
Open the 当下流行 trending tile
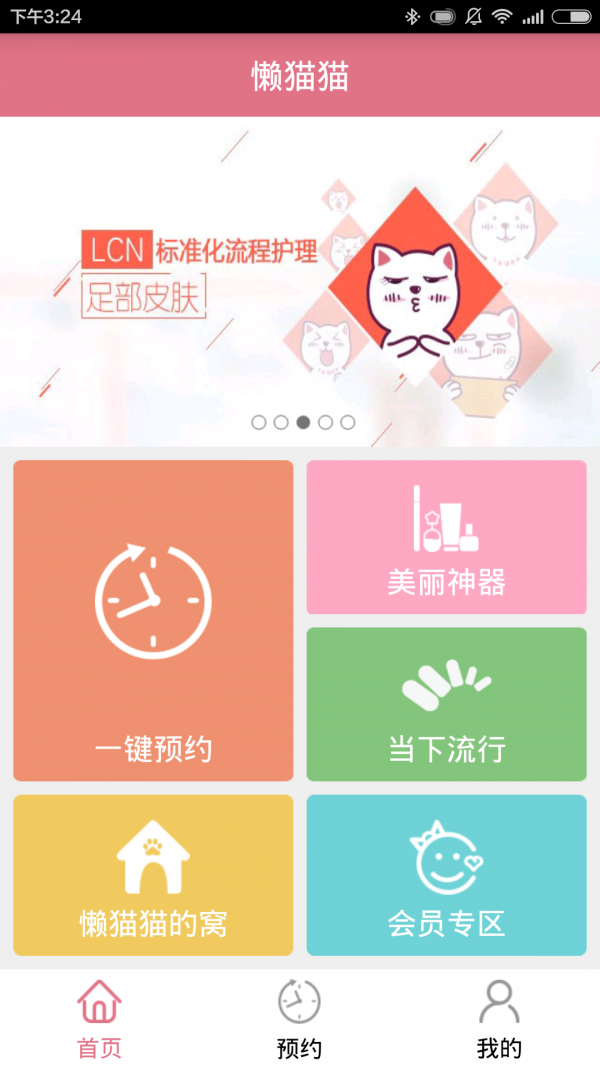point(446,704)
